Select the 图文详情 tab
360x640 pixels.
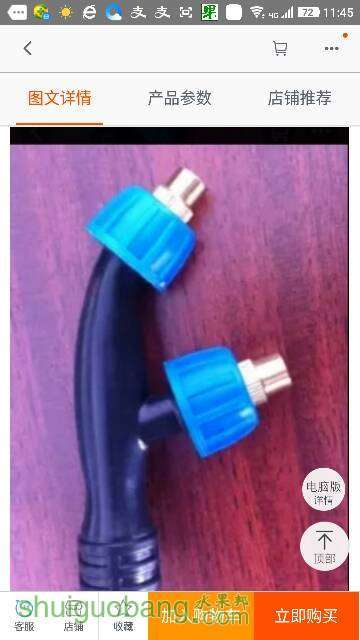tap(60, 98)
